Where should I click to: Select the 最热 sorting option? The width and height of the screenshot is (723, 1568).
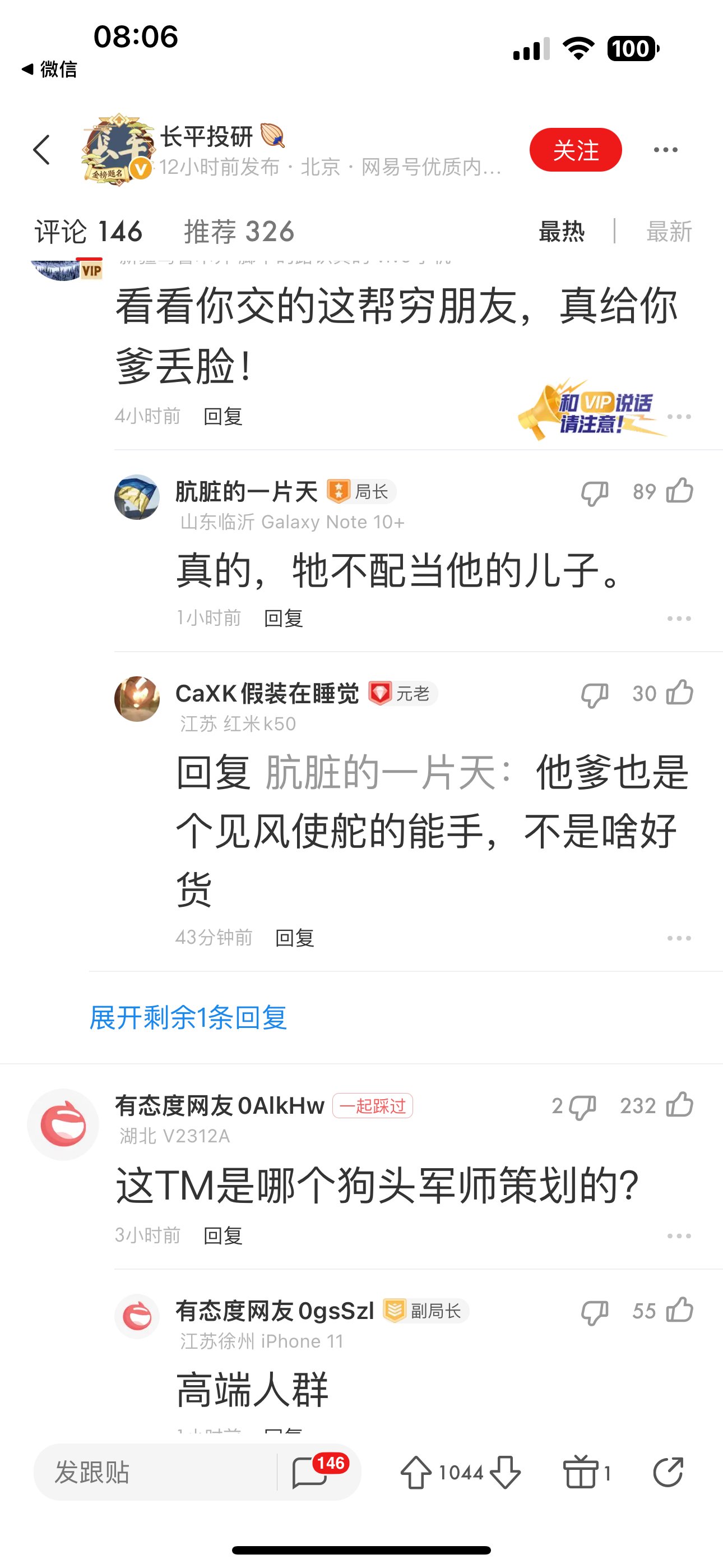[561, 232]
